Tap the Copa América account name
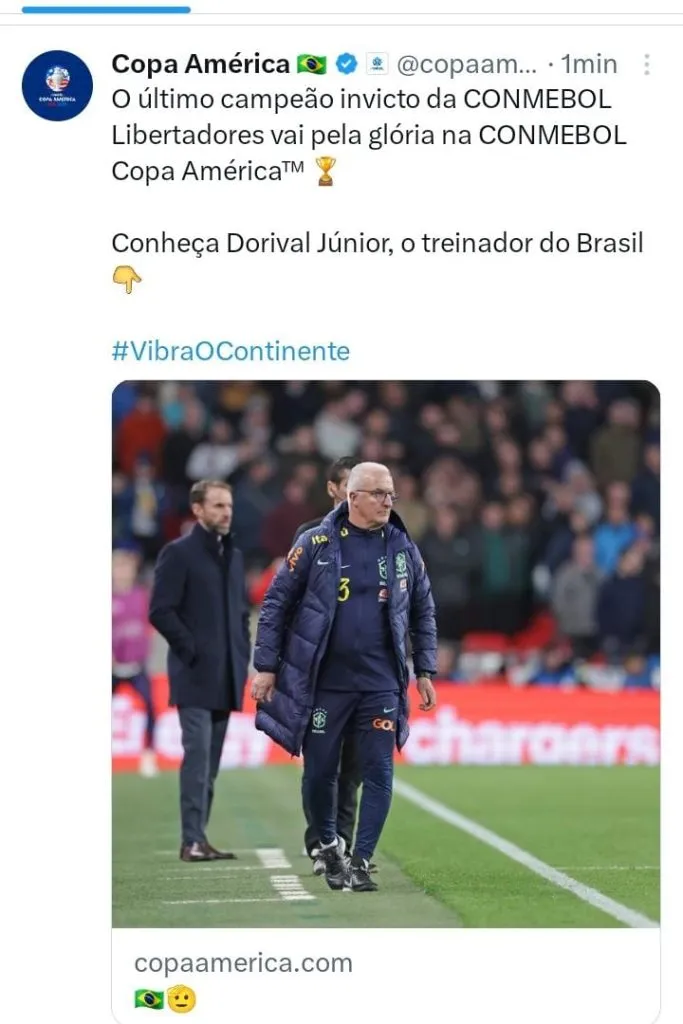Image resolution: width=683 pixels, height=1024 pixels. click(x=200, y=64)
